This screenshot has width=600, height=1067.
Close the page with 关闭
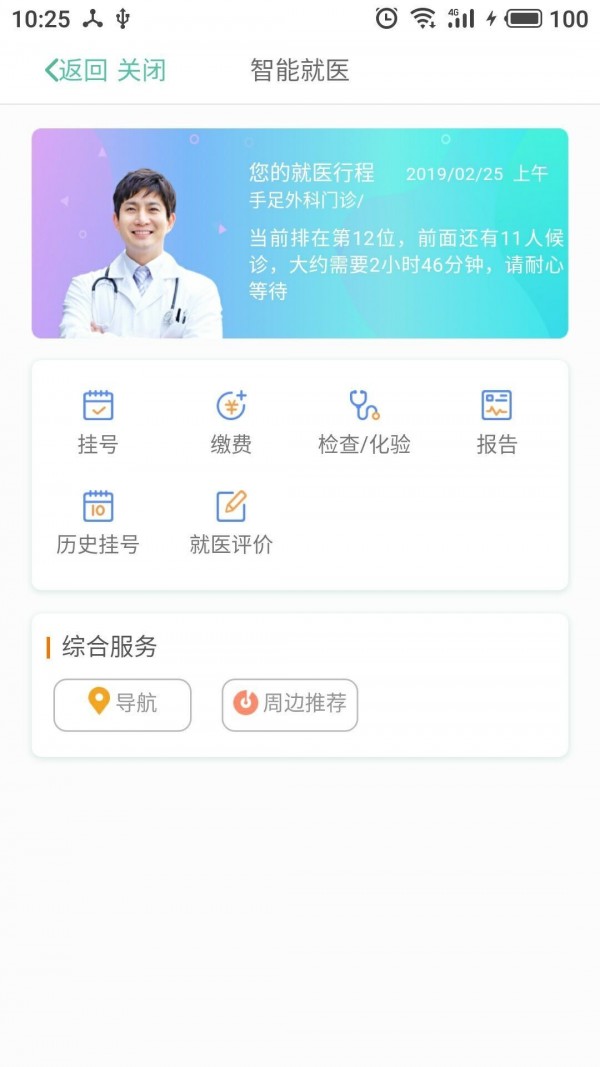[141, 70]
